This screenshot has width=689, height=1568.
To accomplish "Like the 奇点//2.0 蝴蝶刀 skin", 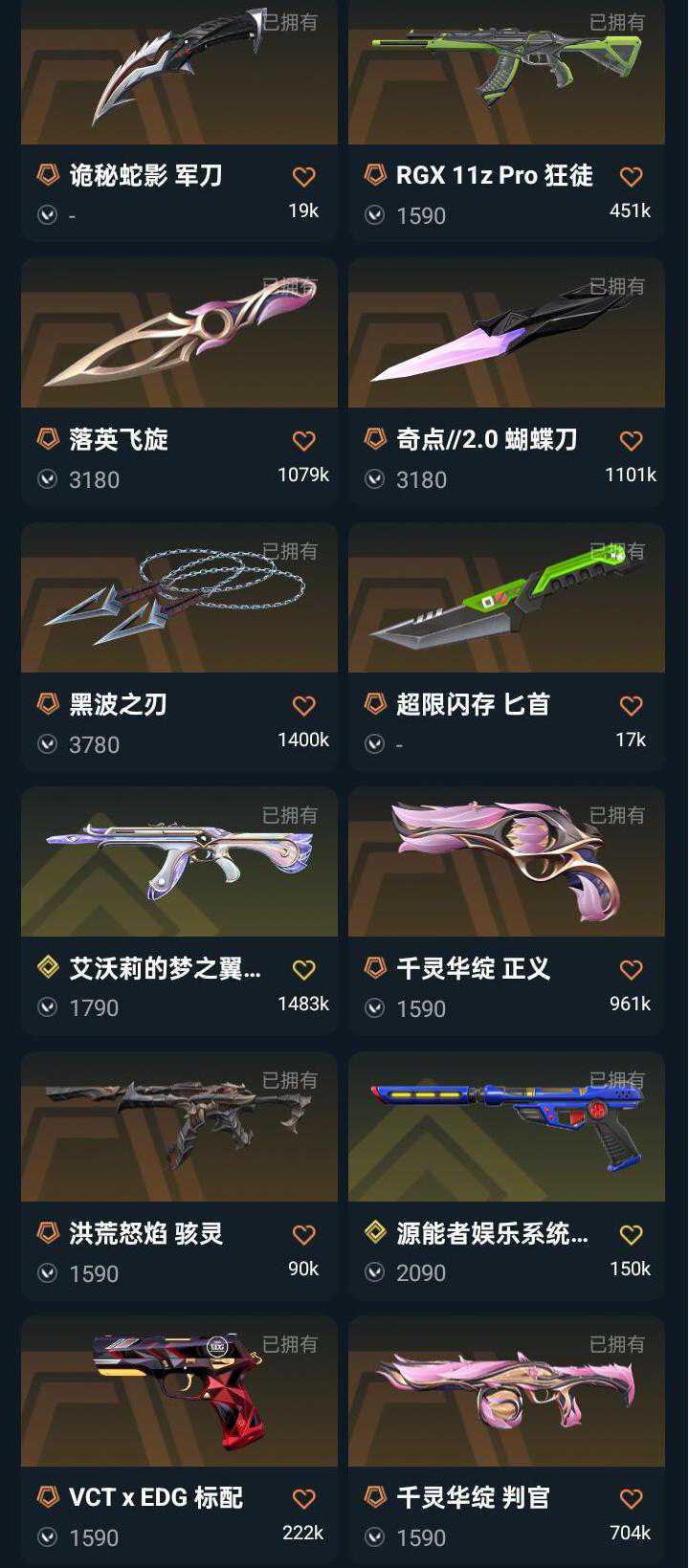I will click(631, 440).
